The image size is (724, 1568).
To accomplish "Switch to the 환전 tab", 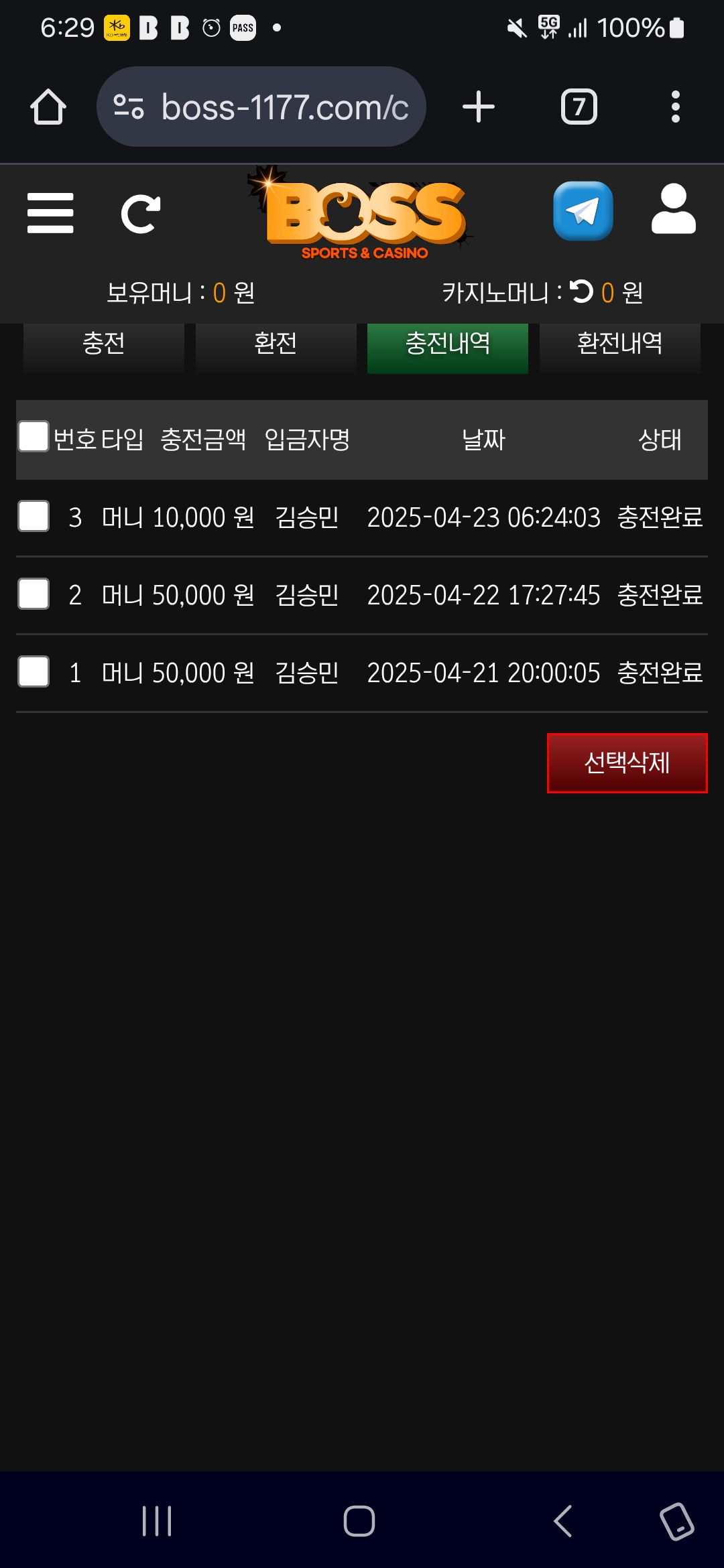I will 276,344.
